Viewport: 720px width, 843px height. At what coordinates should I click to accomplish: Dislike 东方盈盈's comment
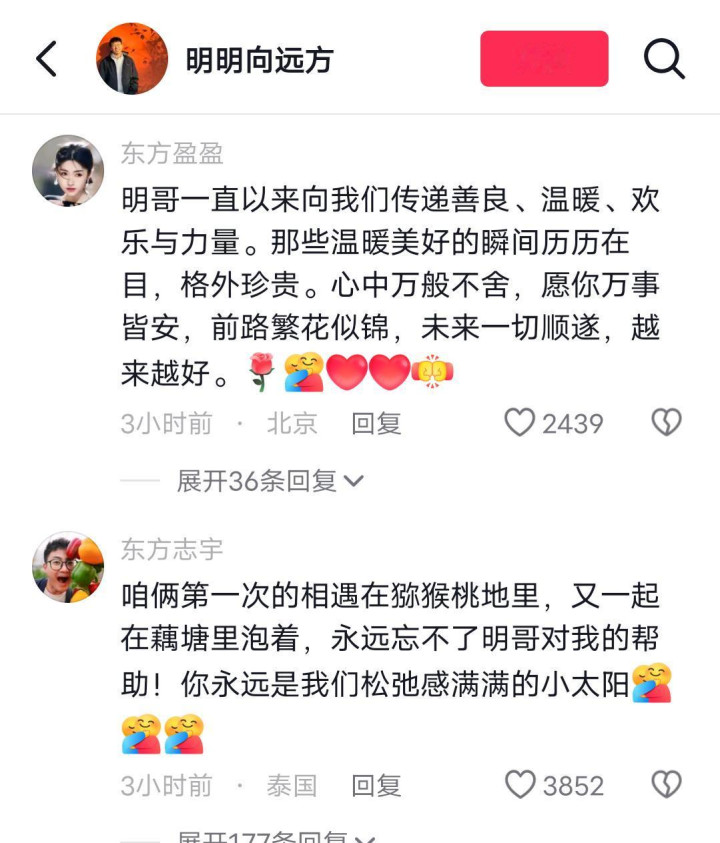(666, 423)
